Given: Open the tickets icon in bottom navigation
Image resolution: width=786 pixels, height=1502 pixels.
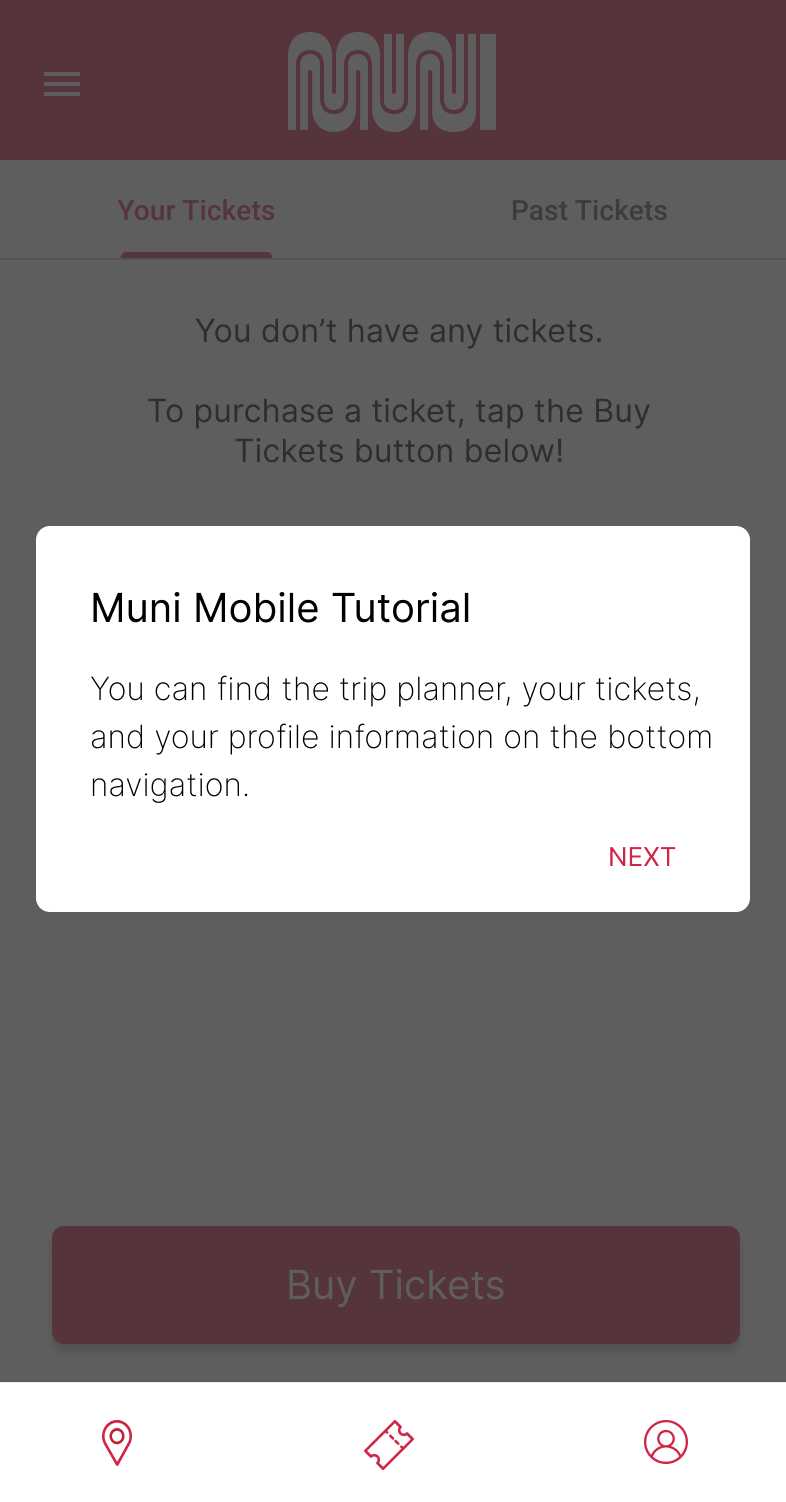Looking at the screenshot, I should coord(389,1444).
